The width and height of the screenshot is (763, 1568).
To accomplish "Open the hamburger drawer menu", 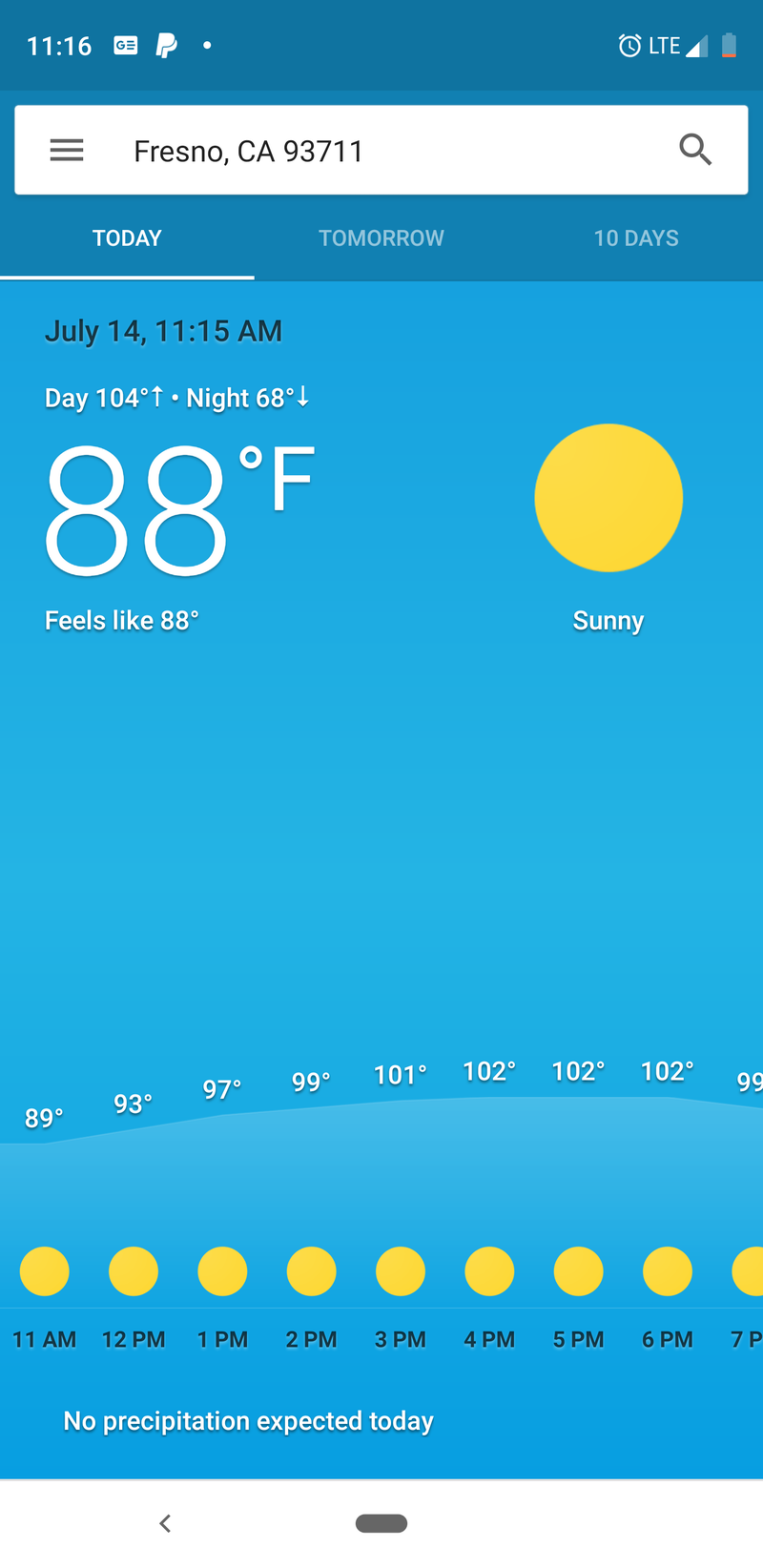I will (67, 151).
